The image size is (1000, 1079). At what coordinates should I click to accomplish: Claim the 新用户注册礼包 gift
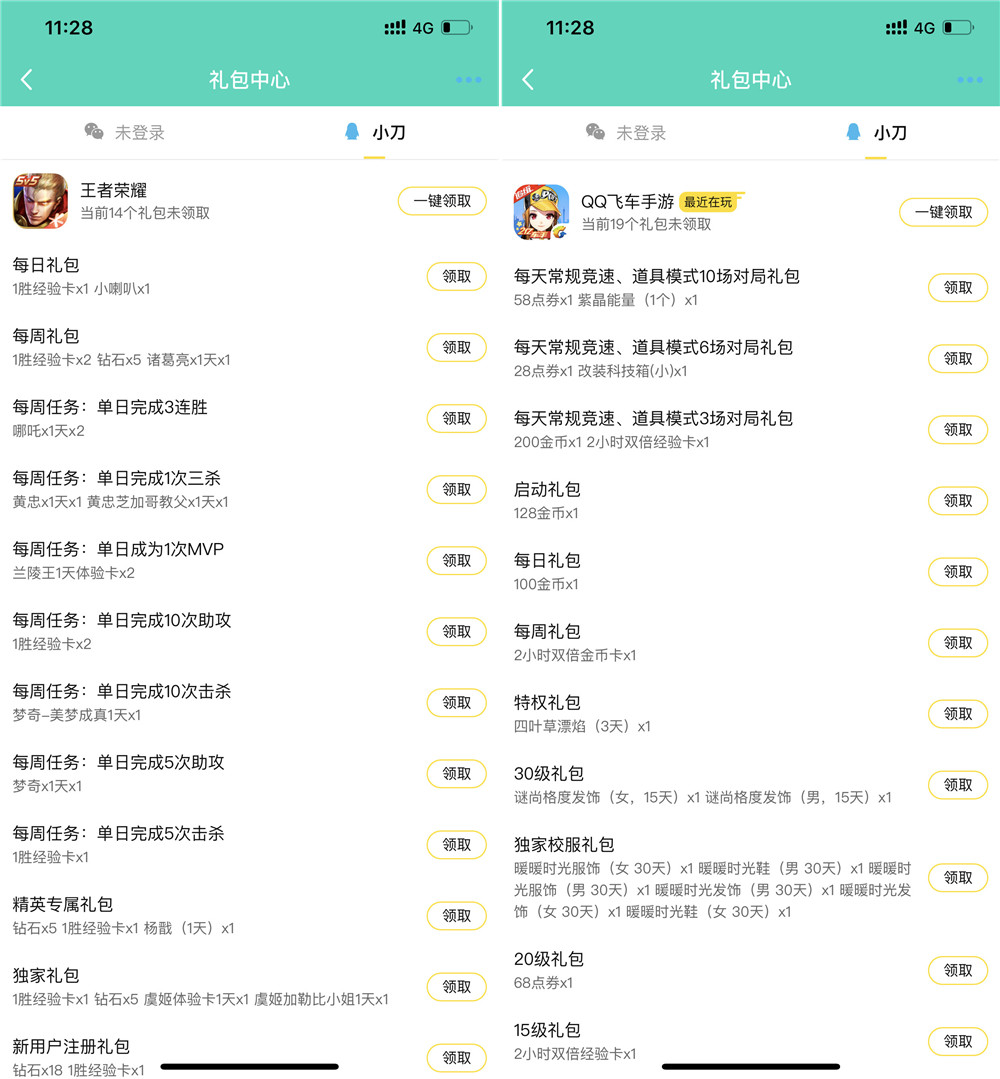pyautogui.click(x=456, y=1057)
